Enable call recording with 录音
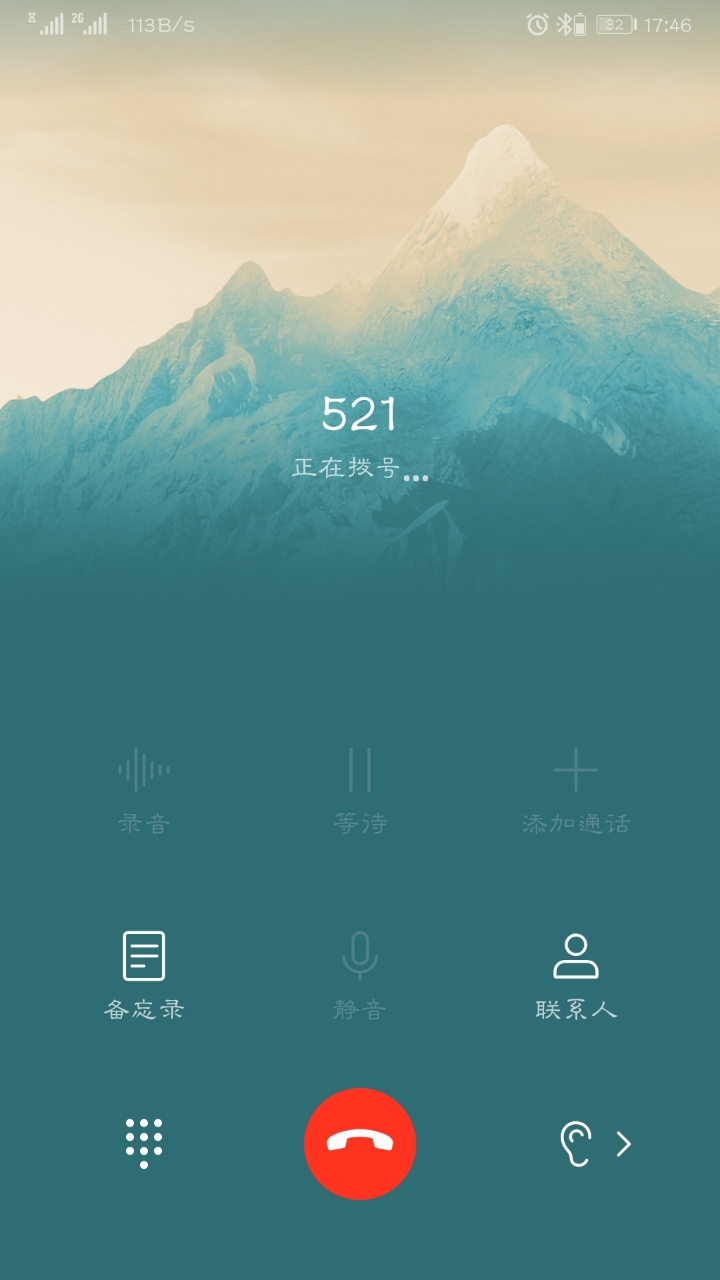This screenshot has width=720, height=1280. coord(143,822)
